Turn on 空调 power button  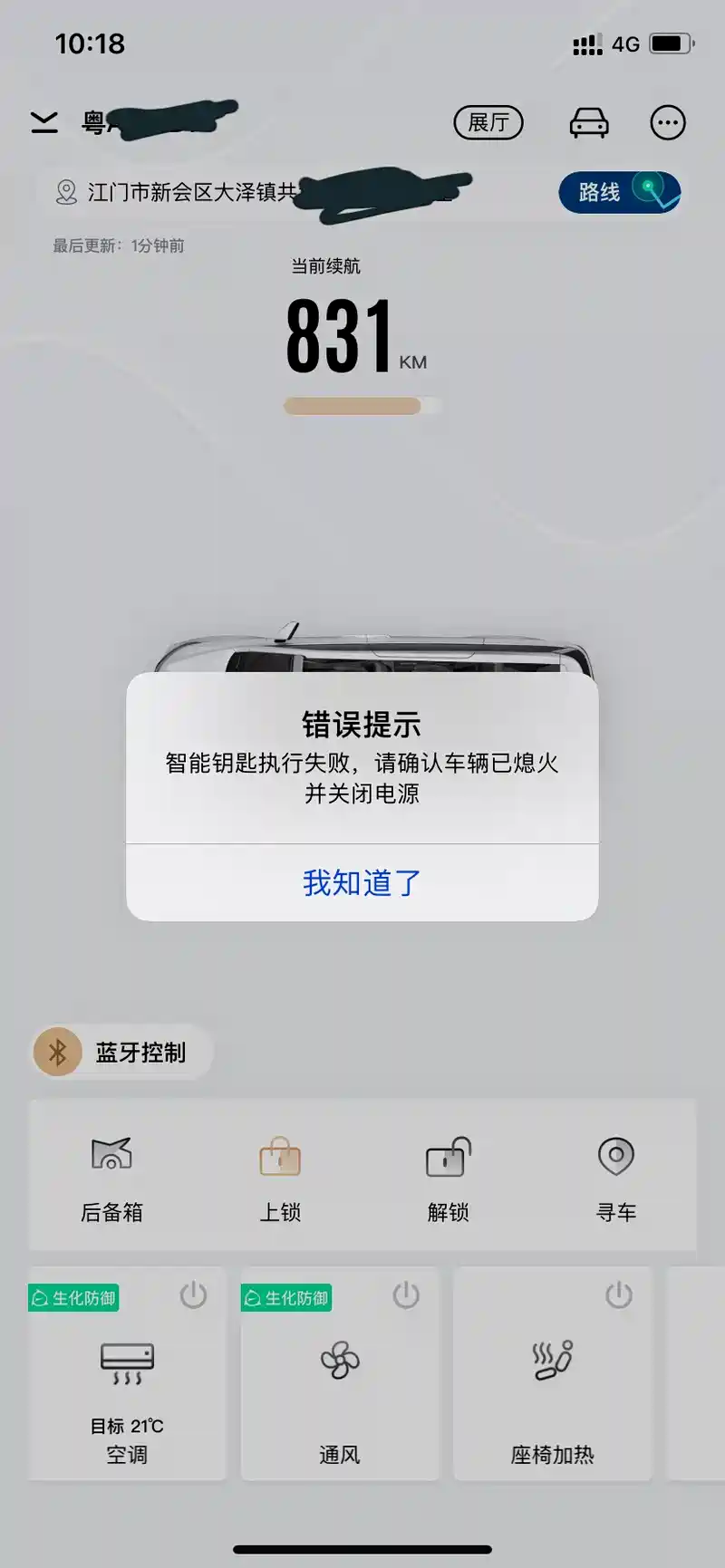point(193,1295)
